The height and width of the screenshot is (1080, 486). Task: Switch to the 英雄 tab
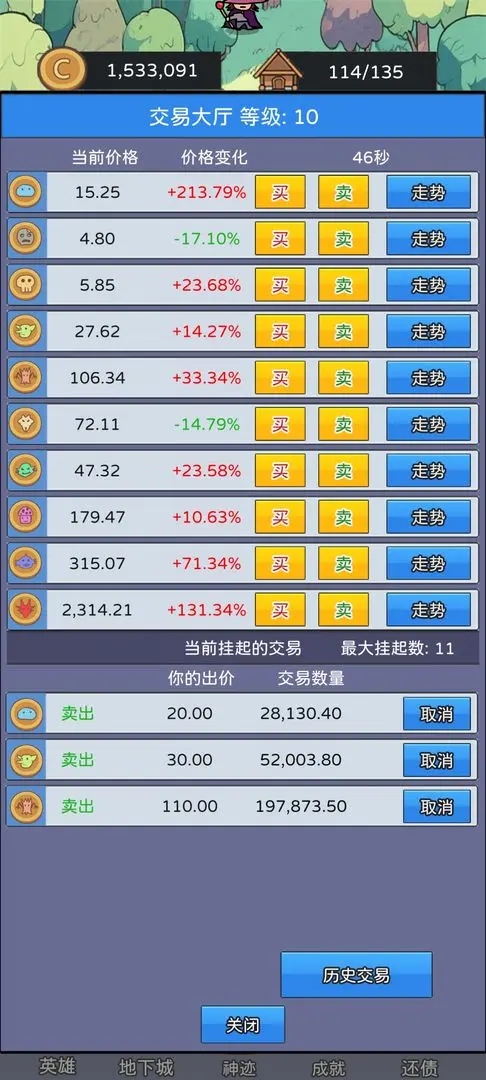(57, 1066)
